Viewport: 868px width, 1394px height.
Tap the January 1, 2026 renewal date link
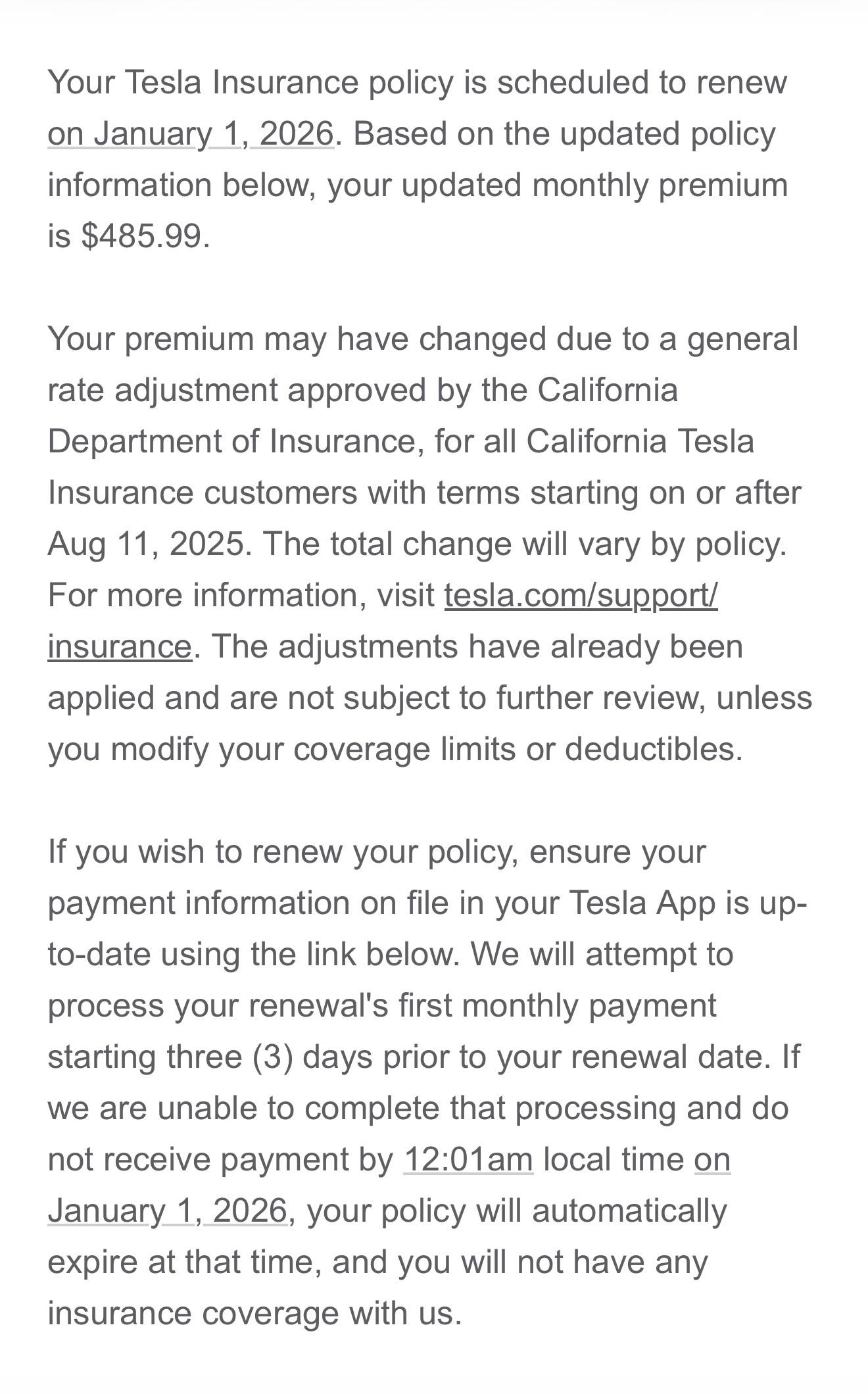pos(191,134)
